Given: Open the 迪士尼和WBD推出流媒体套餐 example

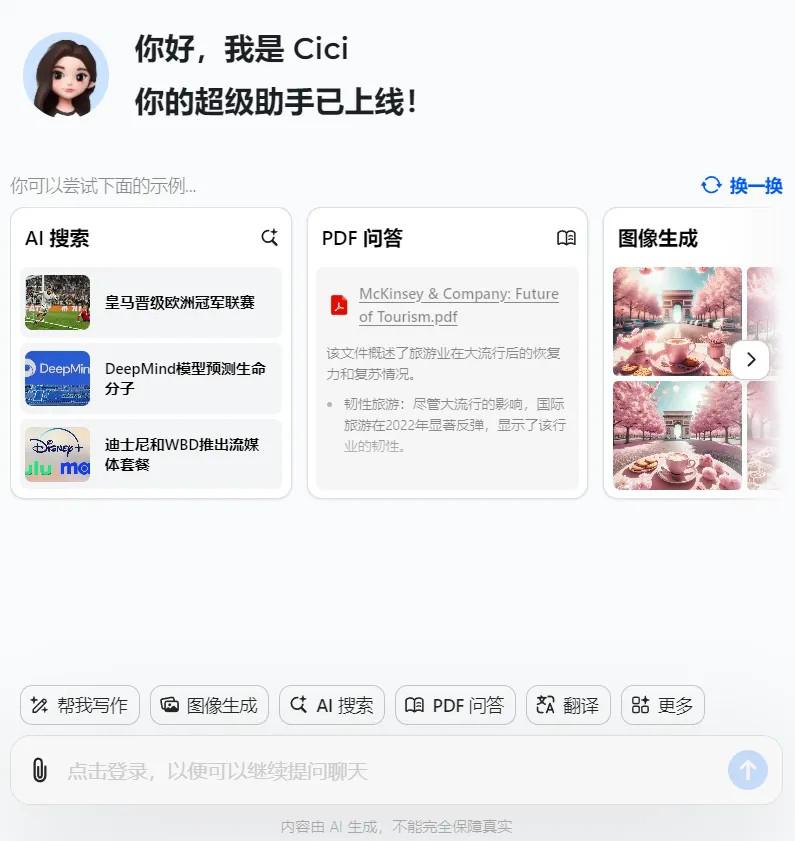Looking at the screenshot, I should point(151,454).
